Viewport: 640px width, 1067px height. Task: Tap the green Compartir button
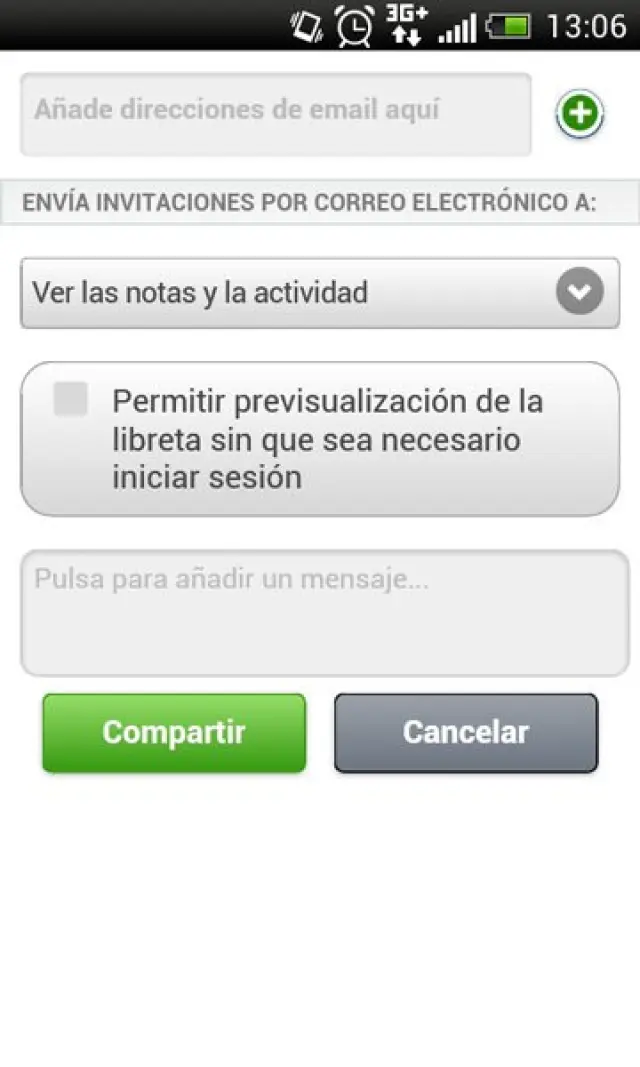pyautogui.click(x=174, y=733)
